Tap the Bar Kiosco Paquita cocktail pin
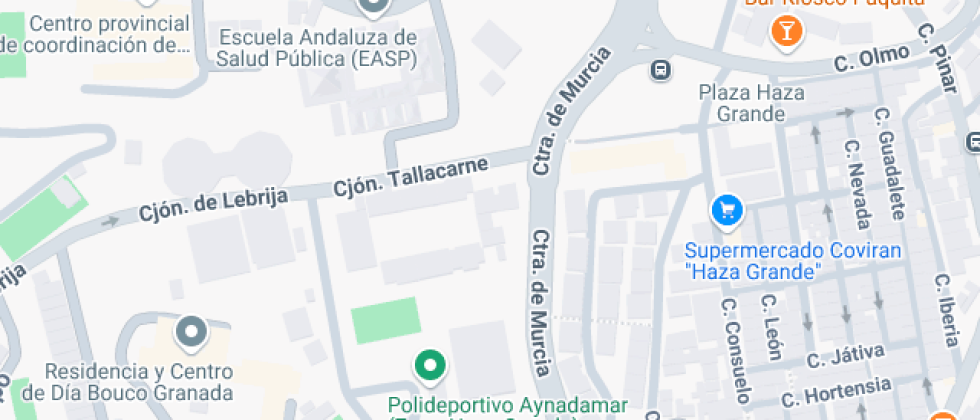The width and height of the screenshot is (980, 420). [x=787, y=31]
